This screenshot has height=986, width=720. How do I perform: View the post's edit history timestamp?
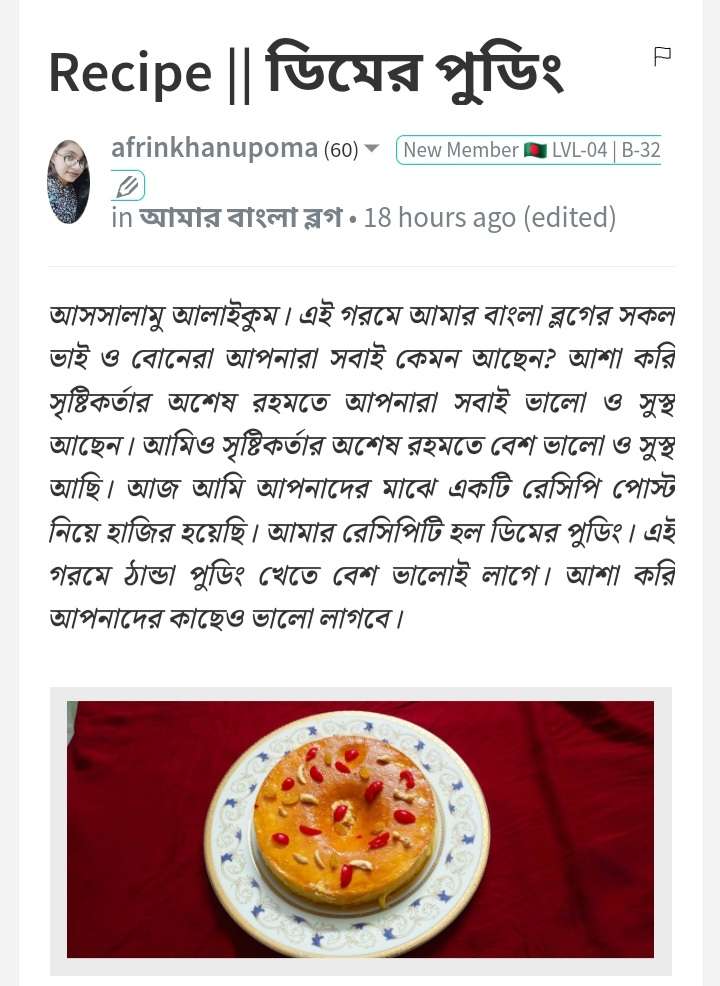coord(489,217)
